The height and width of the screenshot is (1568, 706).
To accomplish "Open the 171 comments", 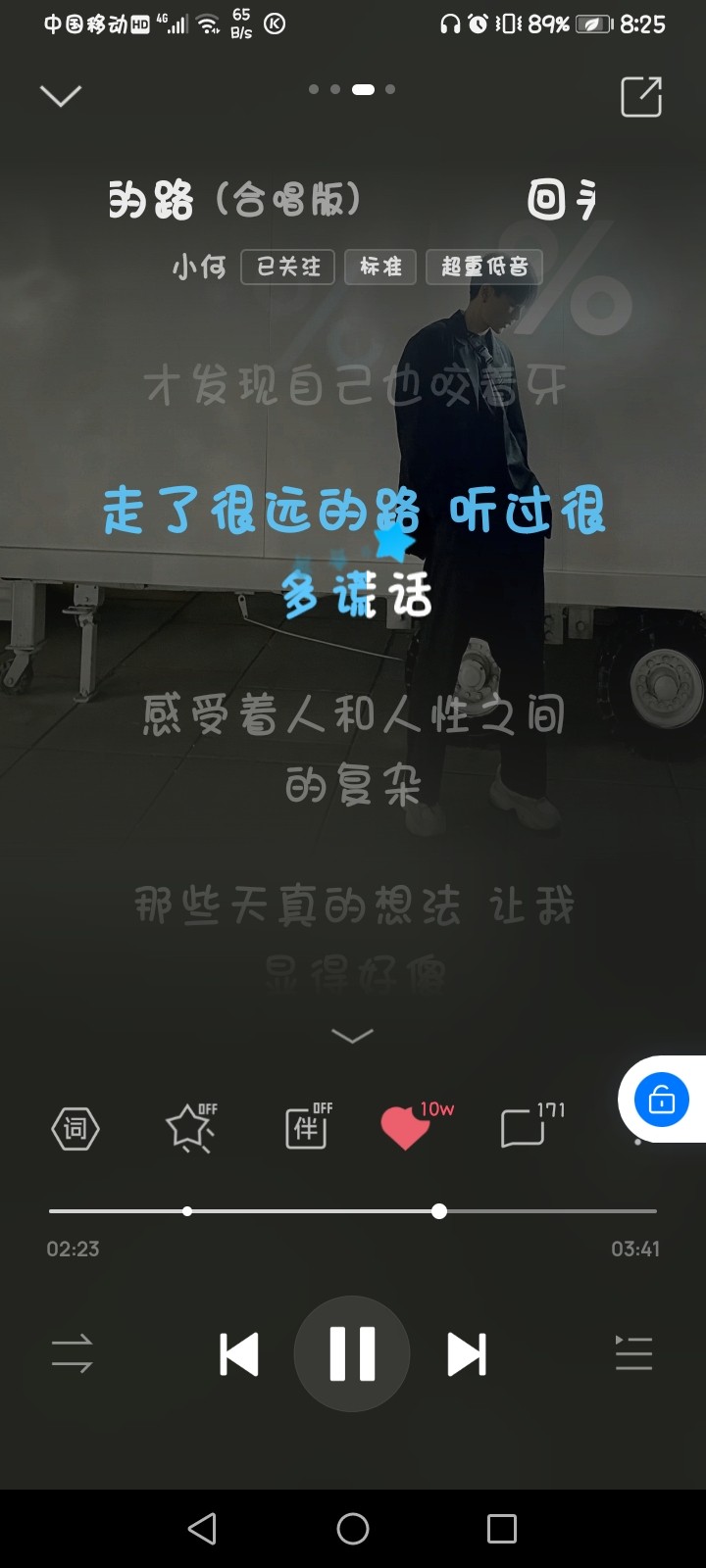I will (x=524, y=1128).
